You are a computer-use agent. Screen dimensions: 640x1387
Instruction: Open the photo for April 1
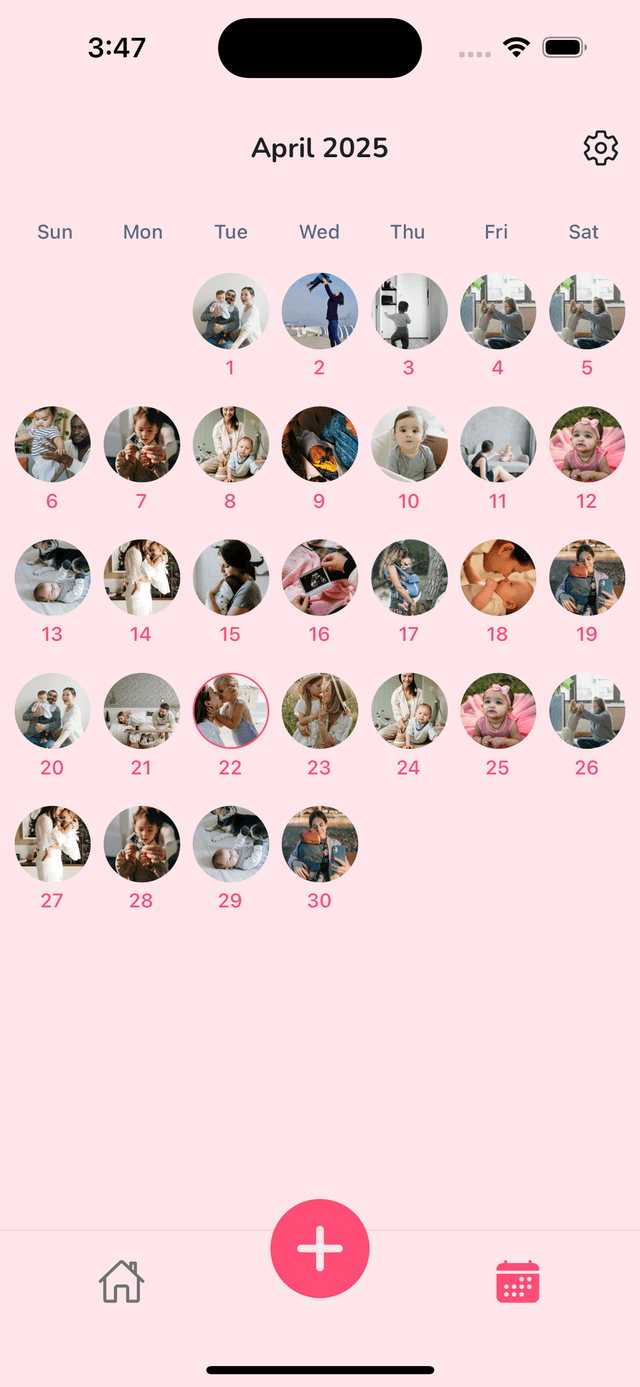tap(231, 311)
